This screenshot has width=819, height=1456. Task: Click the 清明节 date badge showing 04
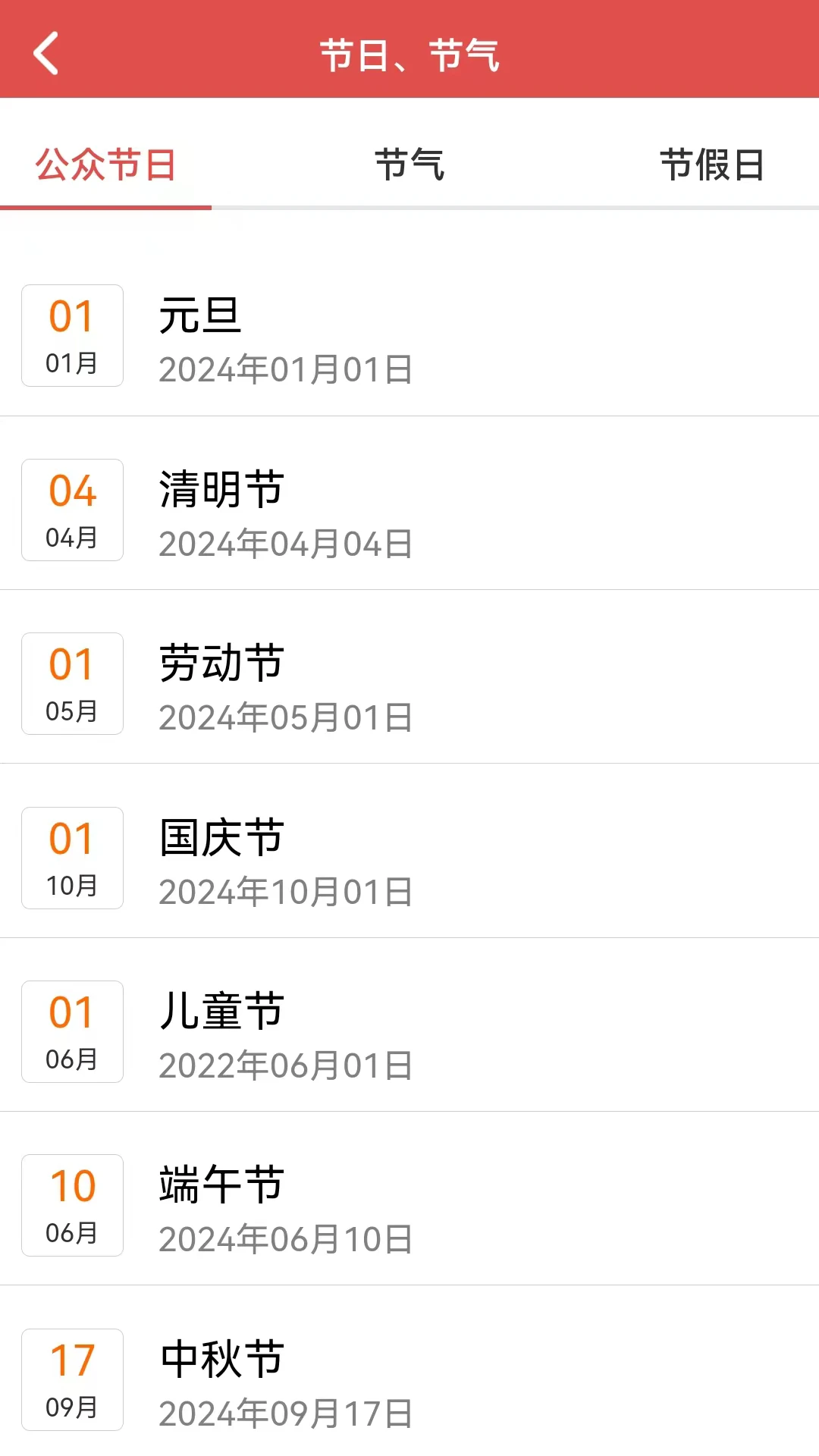[72, 510]
